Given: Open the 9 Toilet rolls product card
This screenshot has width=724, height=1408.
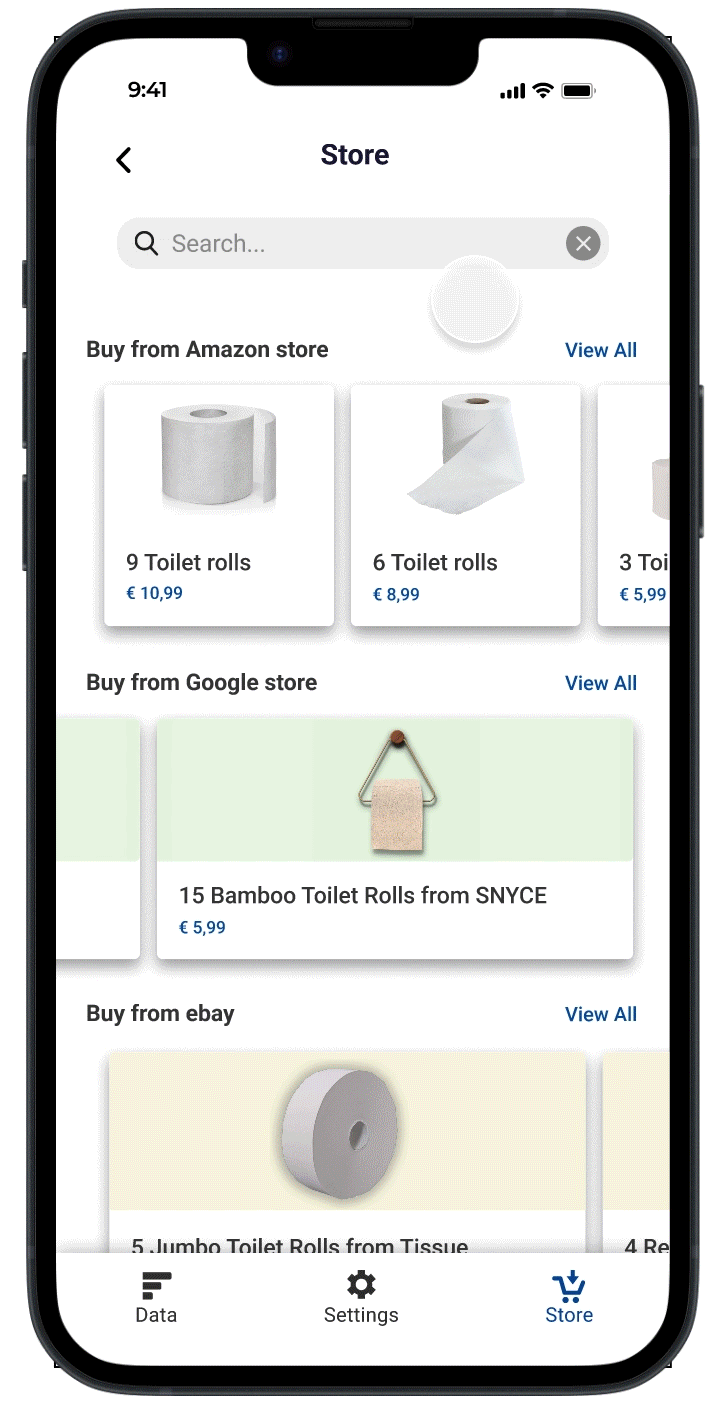Looking at the screenshot, I should (x=219, y=505).
